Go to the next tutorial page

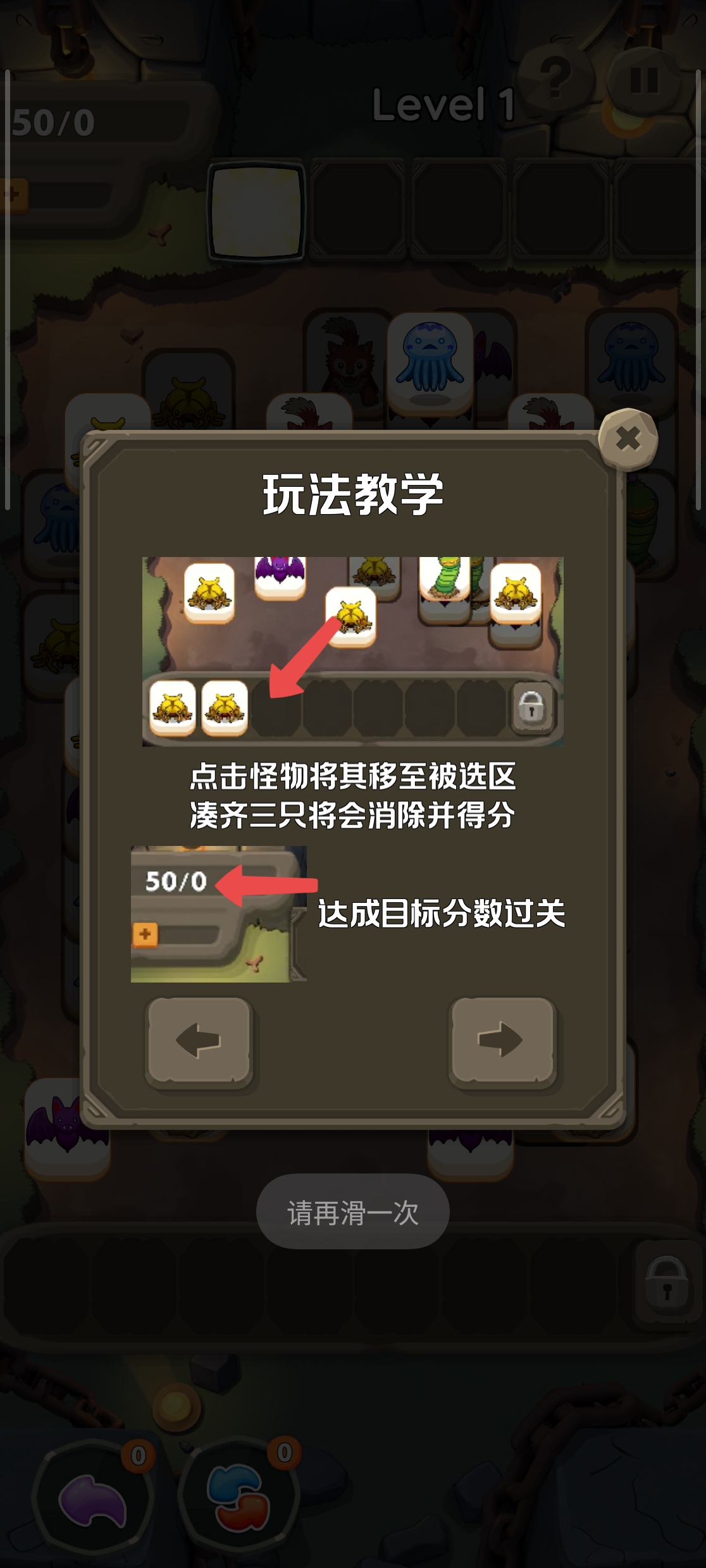tap(502, 1039)
